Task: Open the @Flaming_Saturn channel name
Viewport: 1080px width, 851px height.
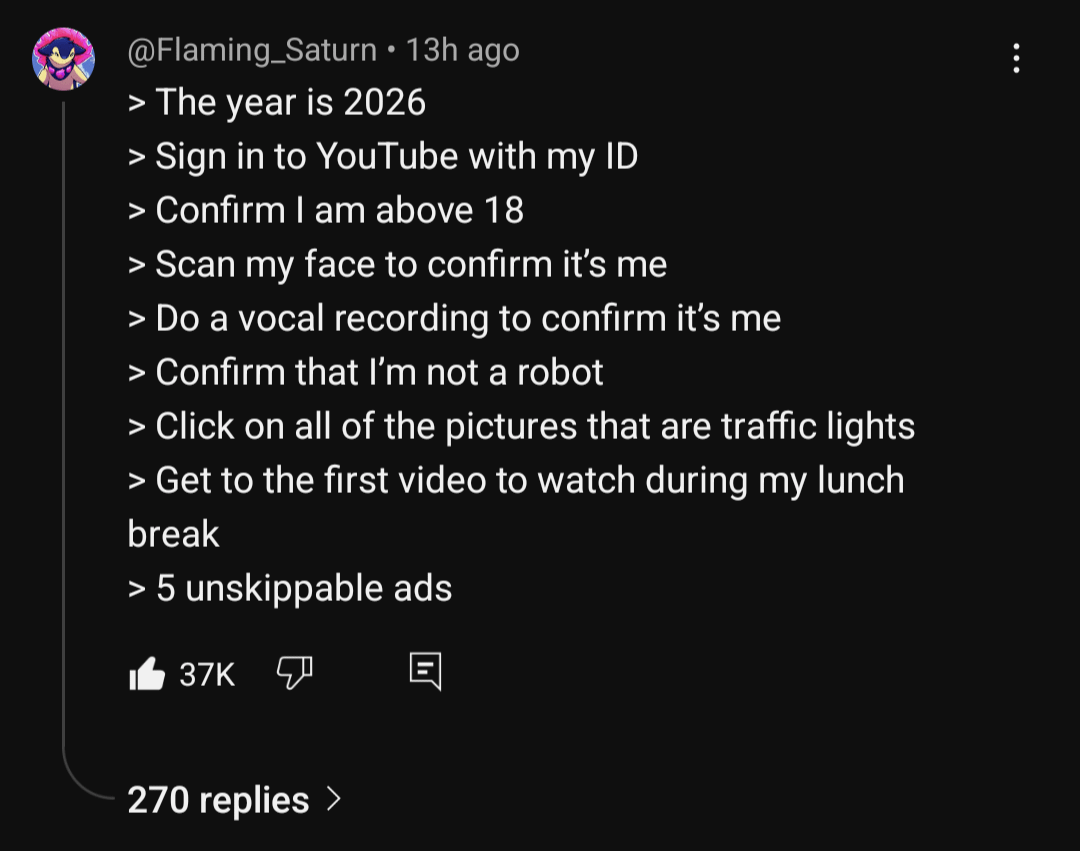Action: point(252,50)
